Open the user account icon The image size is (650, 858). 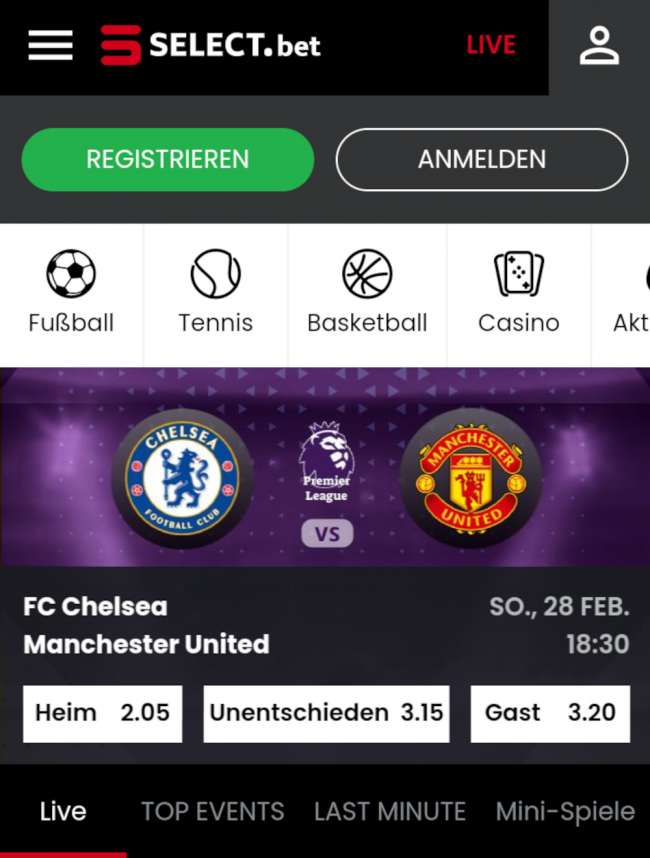599,46
